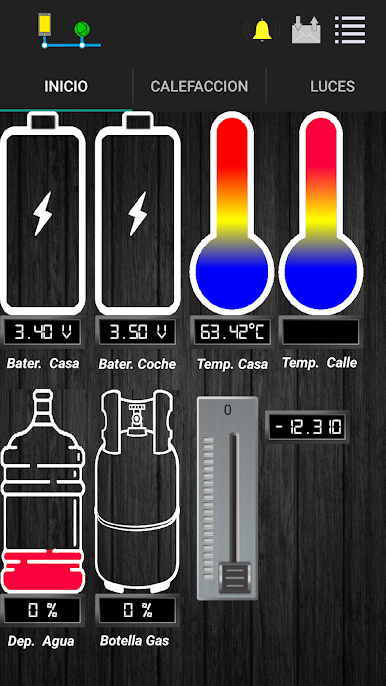Tap the mailbox send/receive icon
386x686 pixels.
click(306, 30)
